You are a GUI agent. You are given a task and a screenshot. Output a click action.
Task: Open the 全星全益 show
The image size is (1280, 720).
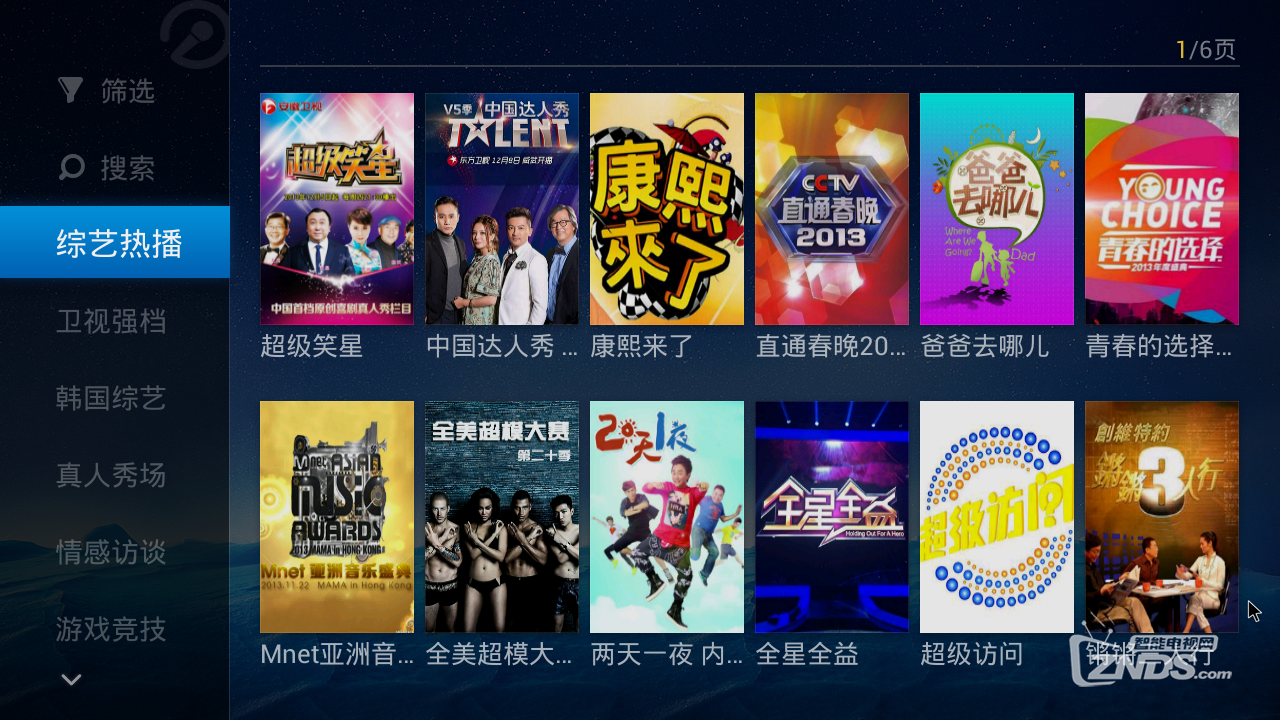point(832,517)
